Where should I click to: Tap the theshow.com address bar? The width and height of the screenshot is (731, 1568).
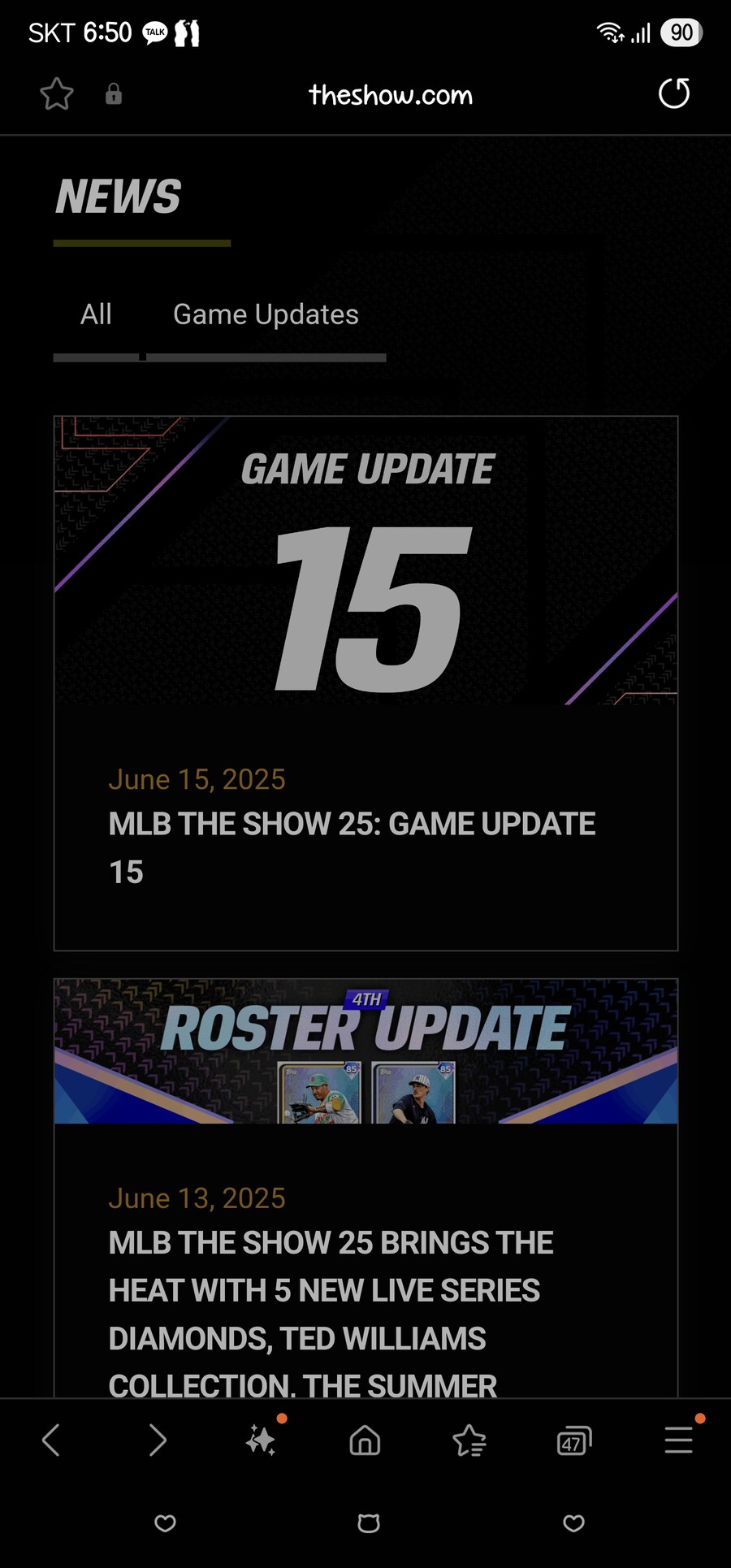click(x=390, y=95)
